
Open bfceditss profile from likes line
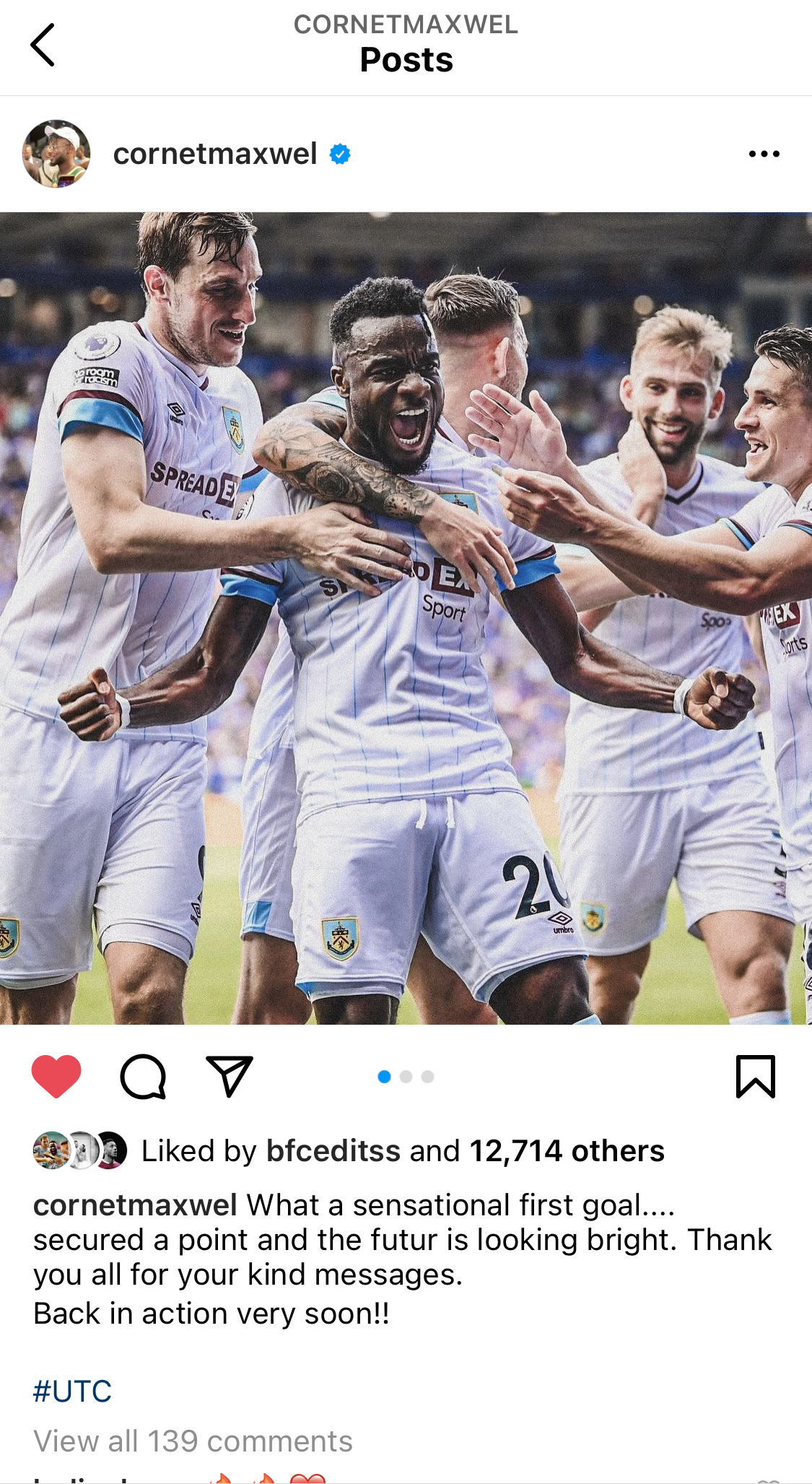pyautogui.click(x=333, y=1151)
